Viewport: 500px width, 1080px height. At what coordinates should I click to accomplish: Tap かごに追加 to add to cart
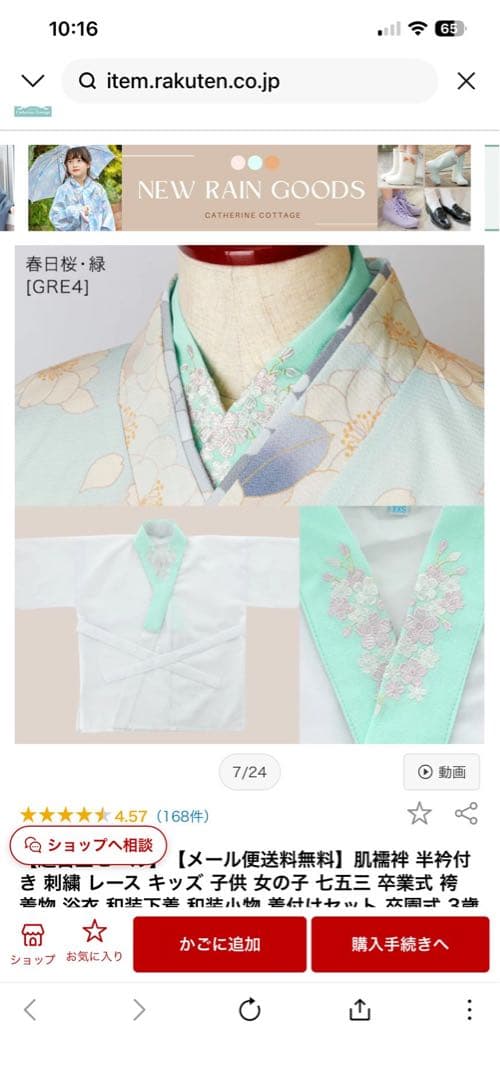coord(220,944)
